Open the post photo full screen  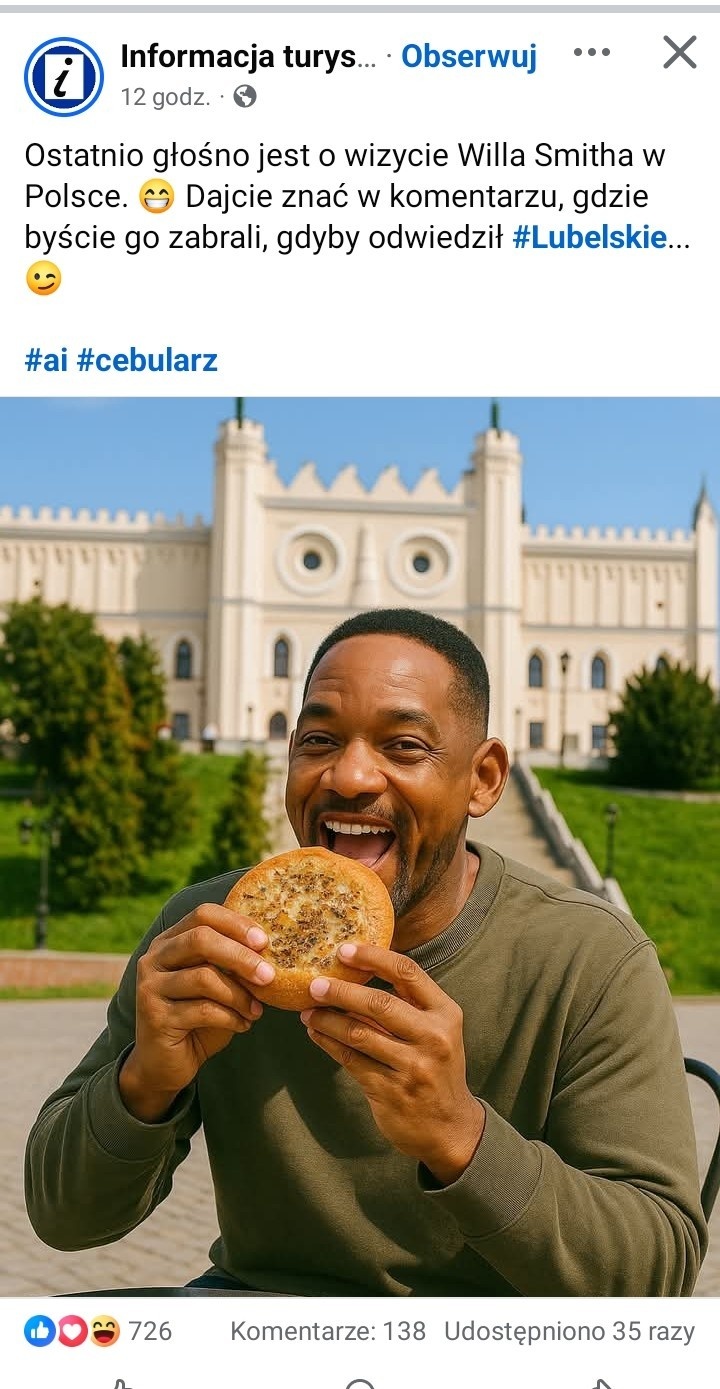[x=360, y=845]
